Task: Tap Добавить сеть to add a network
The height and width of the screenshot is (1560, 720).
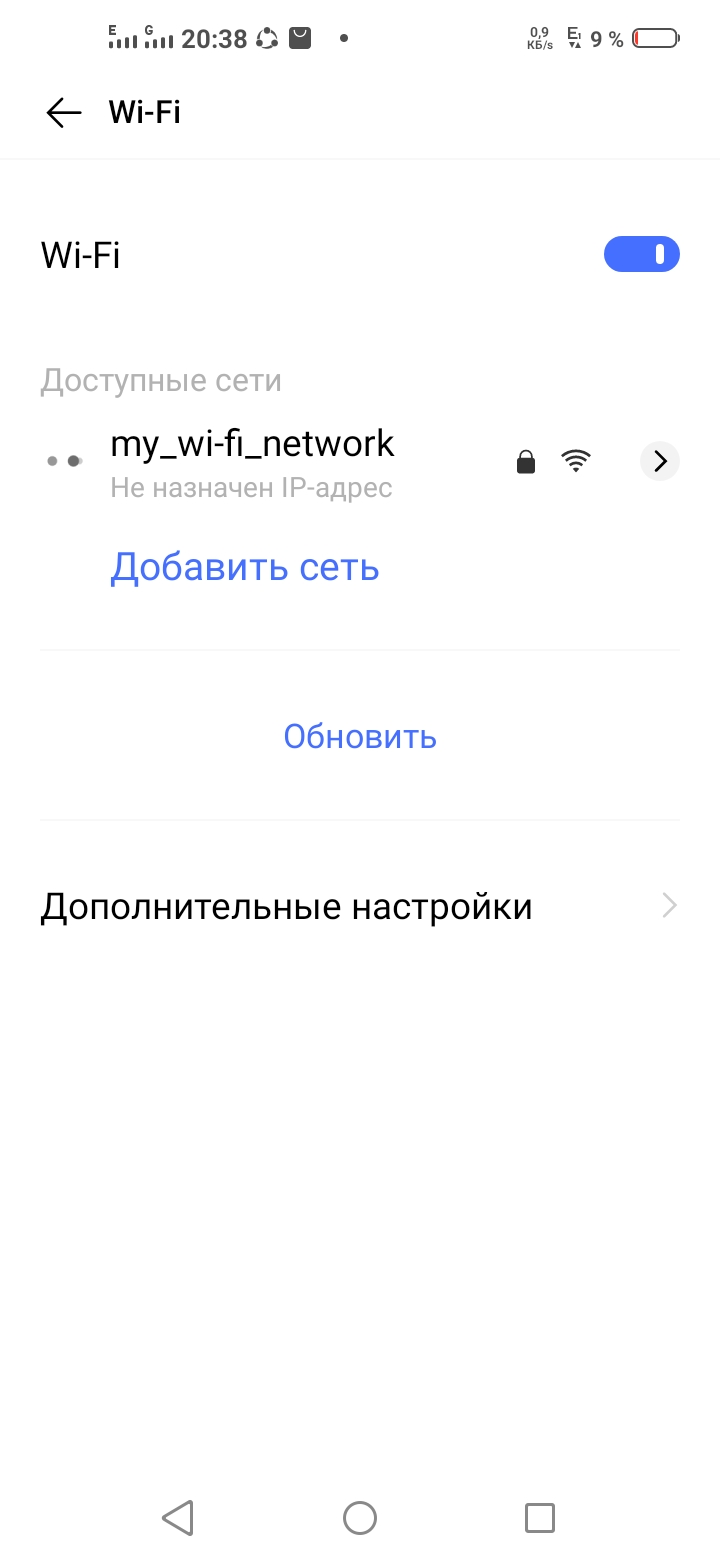Action: [245, 567]
